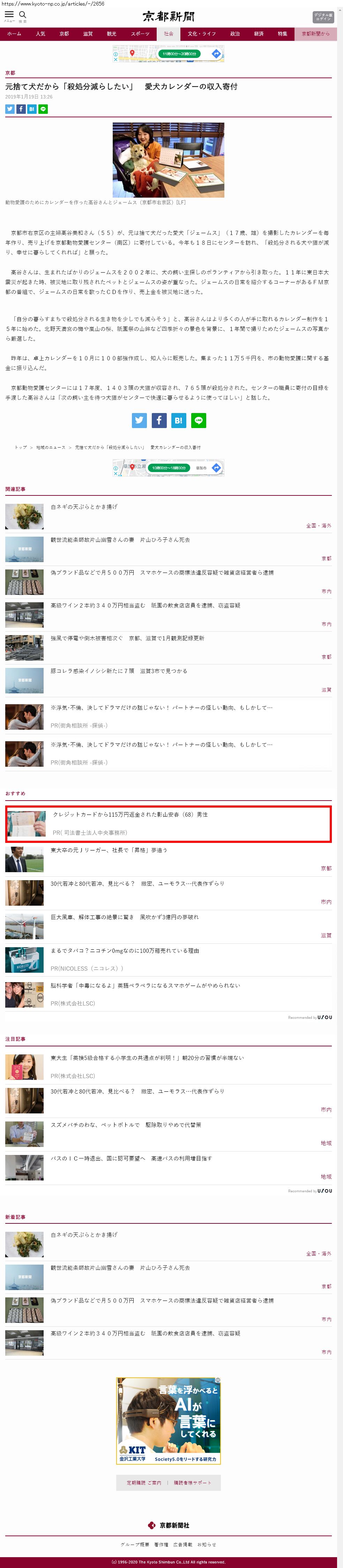Read 豚コレラ感染イノシシ article
Viewport: 343px width, 1568px height.
tap(119, 671)
